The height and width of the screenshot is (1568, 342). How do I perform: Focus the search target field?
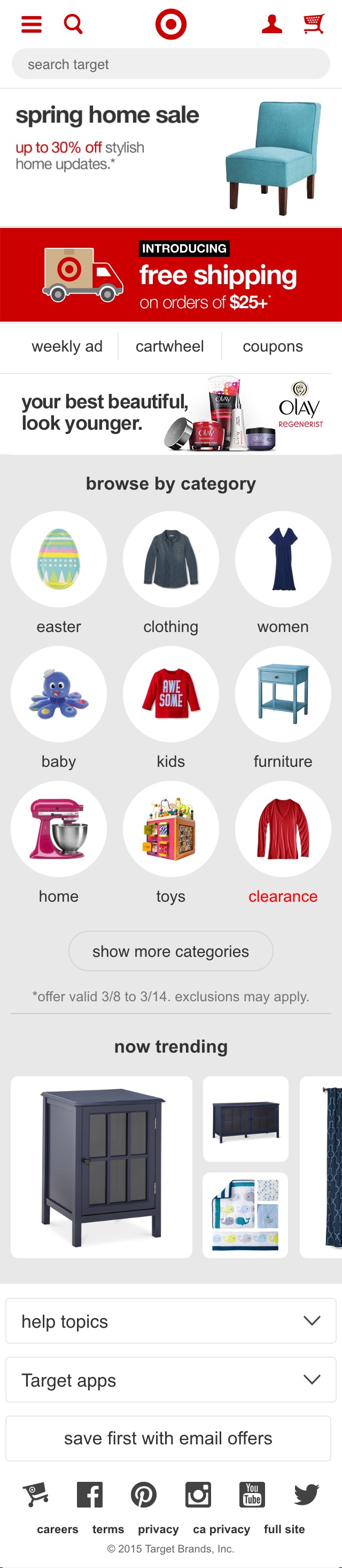tap(170, 64)
